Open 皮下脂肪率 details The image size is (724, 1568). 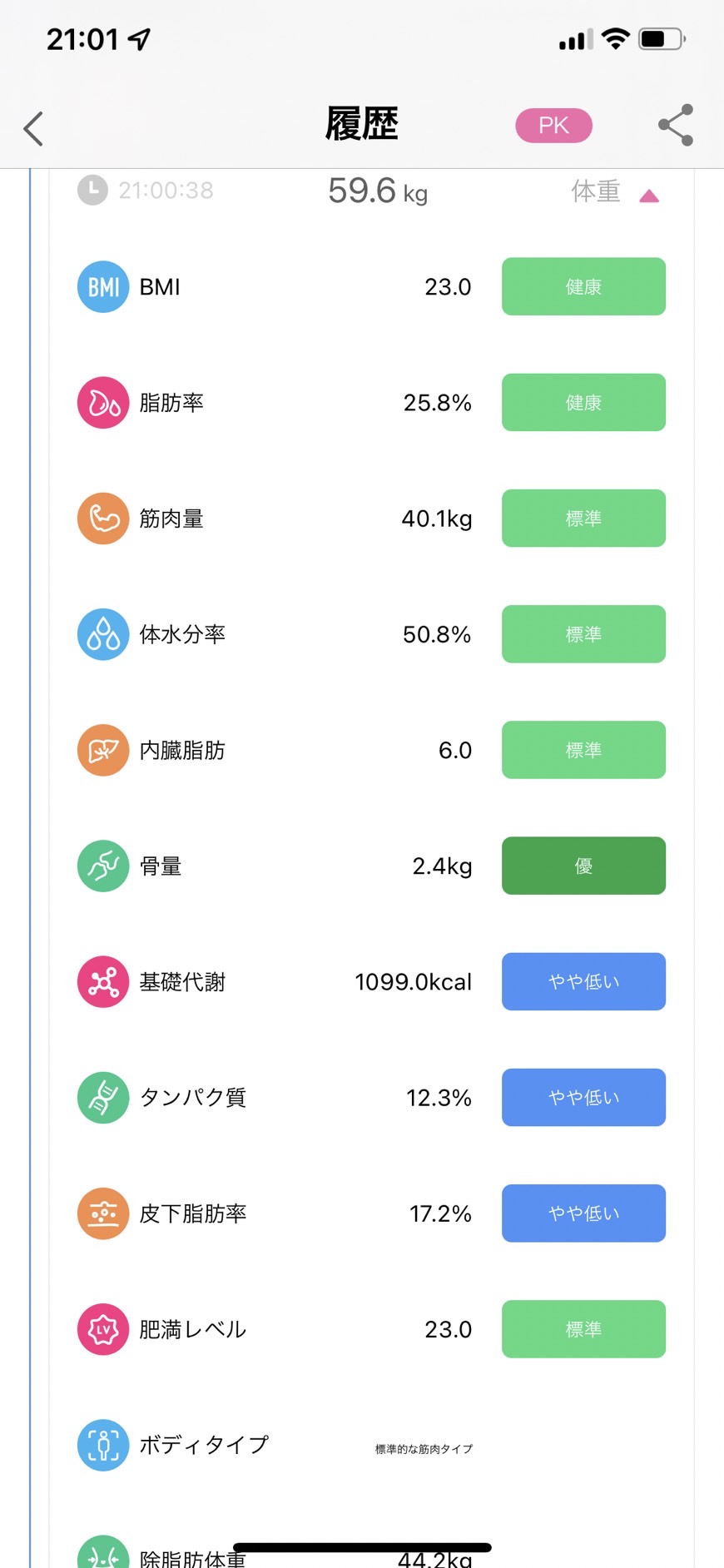coord(371,1213)
